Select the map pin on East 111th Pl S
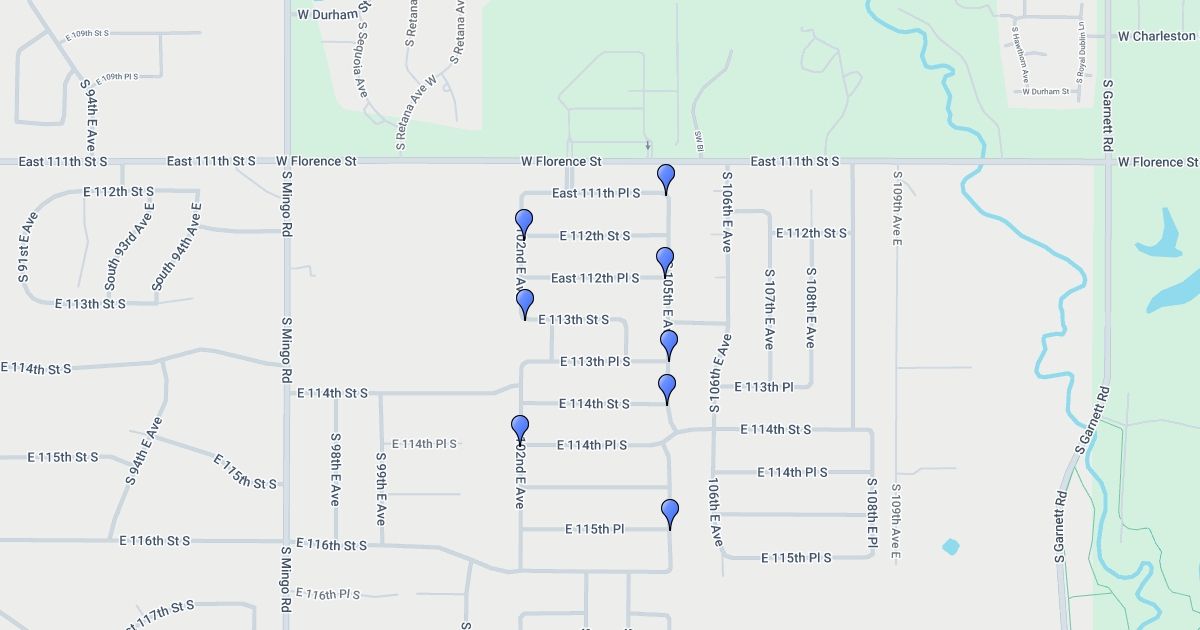Screen dimensions: 1200x630 click(666, 177)
